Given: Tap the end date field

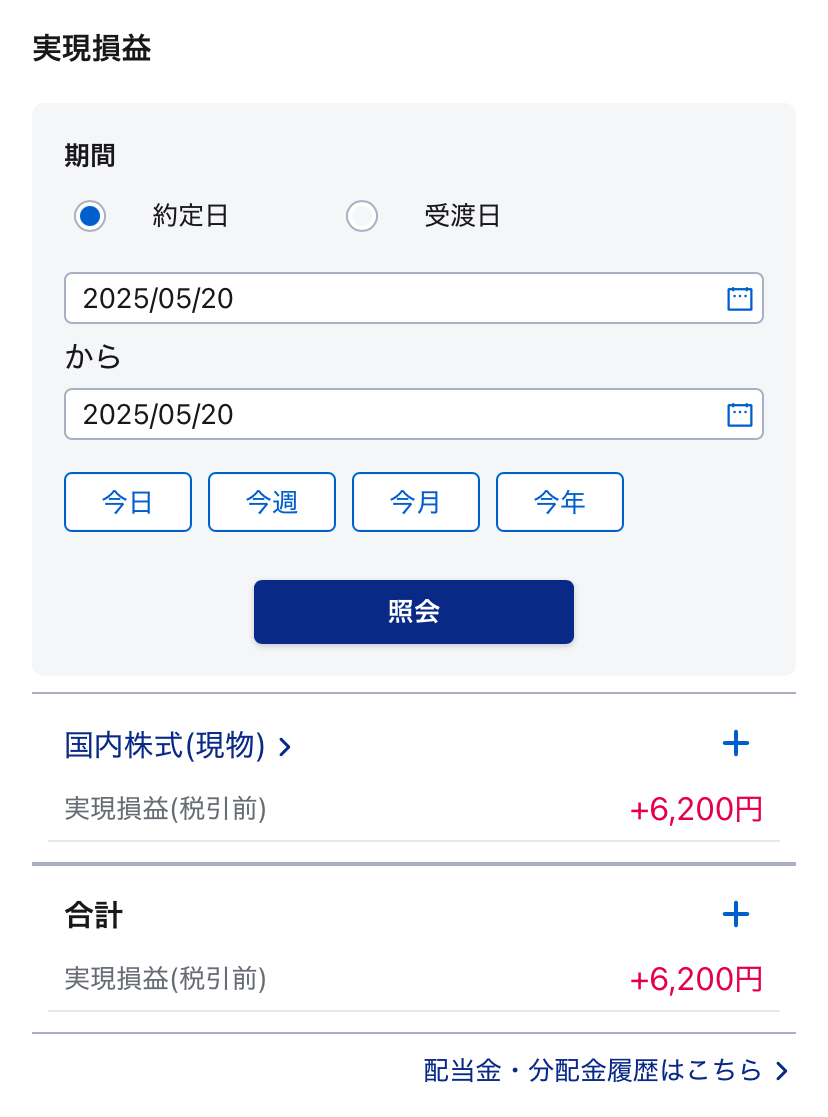Looking at the screenshot, I should pos(390,414).
